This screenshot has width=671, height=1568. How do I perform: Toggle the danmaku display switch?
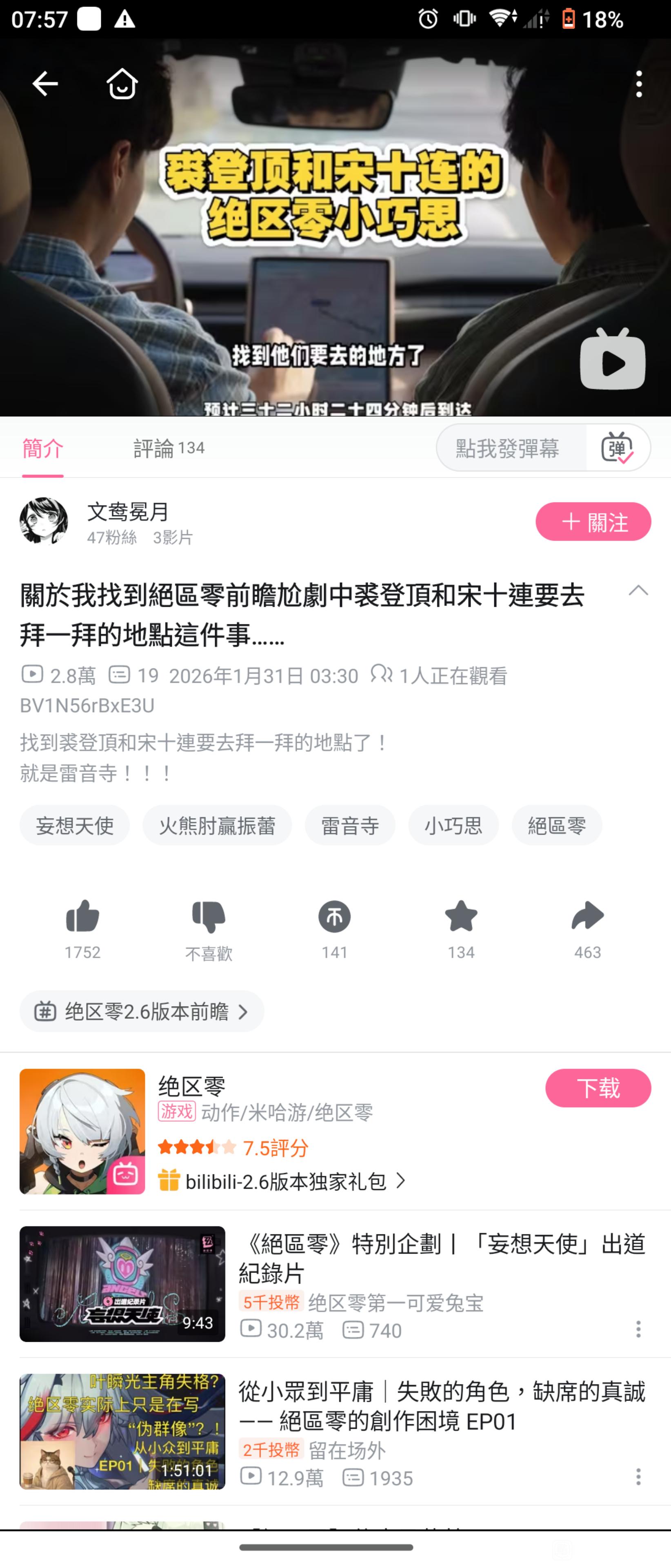tap(618, 449)
